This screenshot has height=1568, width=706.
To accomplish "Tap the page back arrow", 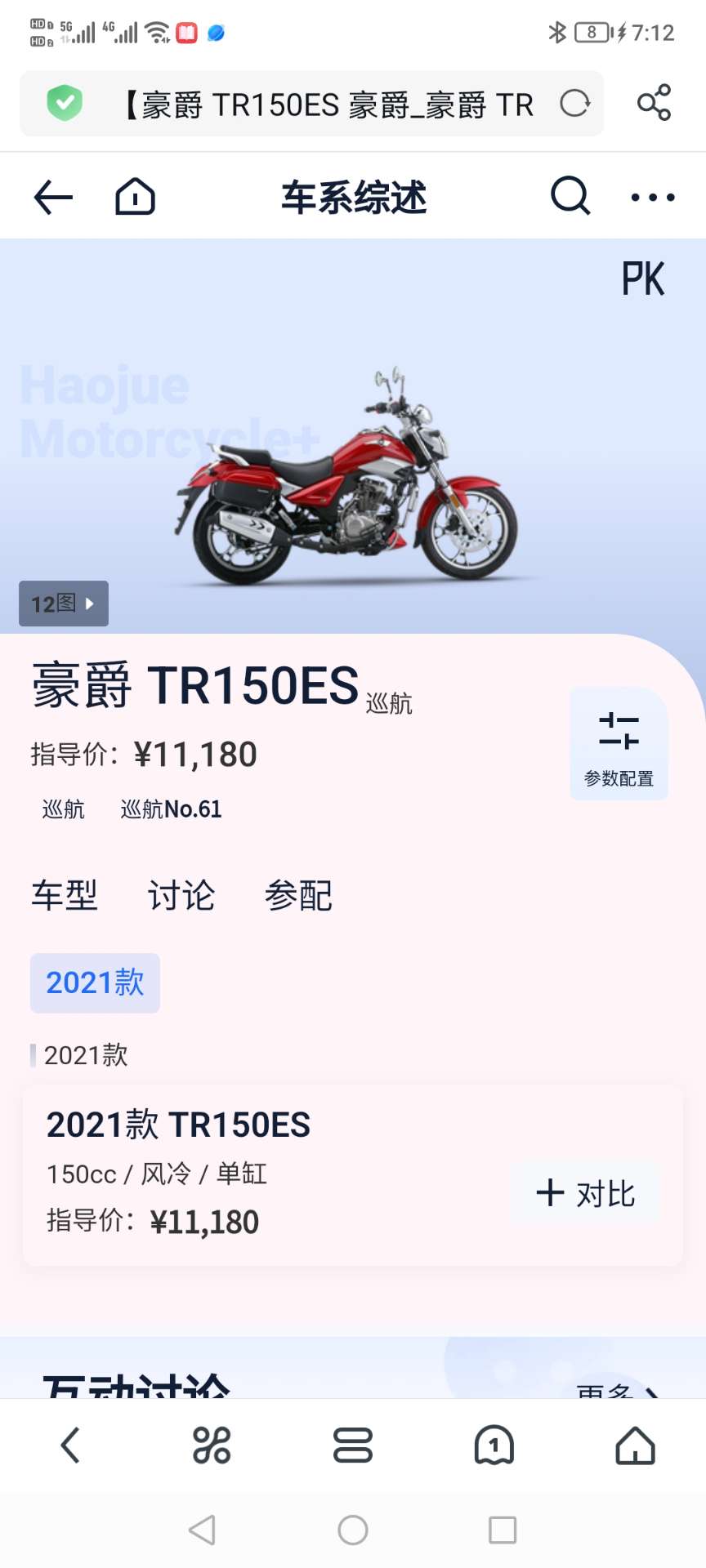I will click(54, 197).
